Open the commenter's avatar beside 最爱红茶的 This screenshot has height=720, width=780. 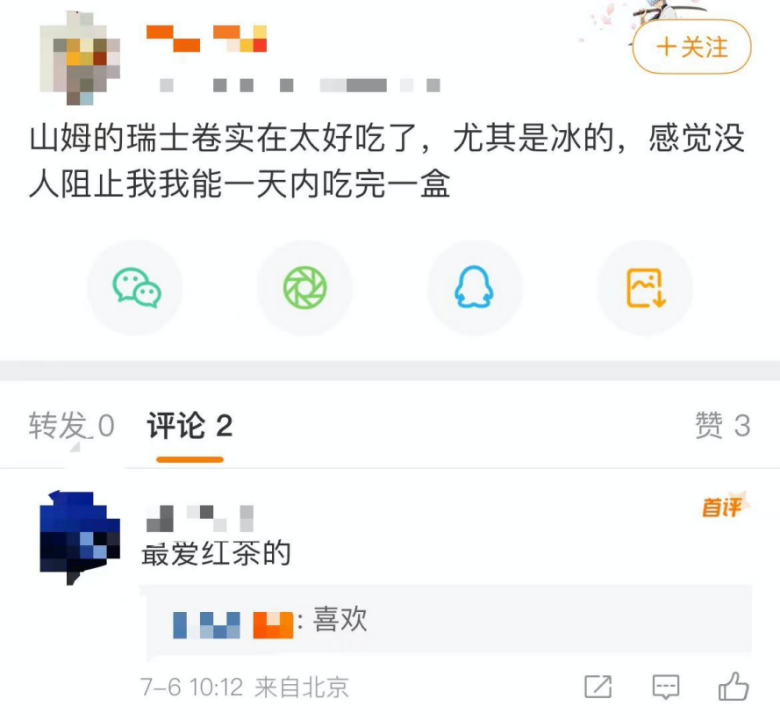[x=78, y=535]
